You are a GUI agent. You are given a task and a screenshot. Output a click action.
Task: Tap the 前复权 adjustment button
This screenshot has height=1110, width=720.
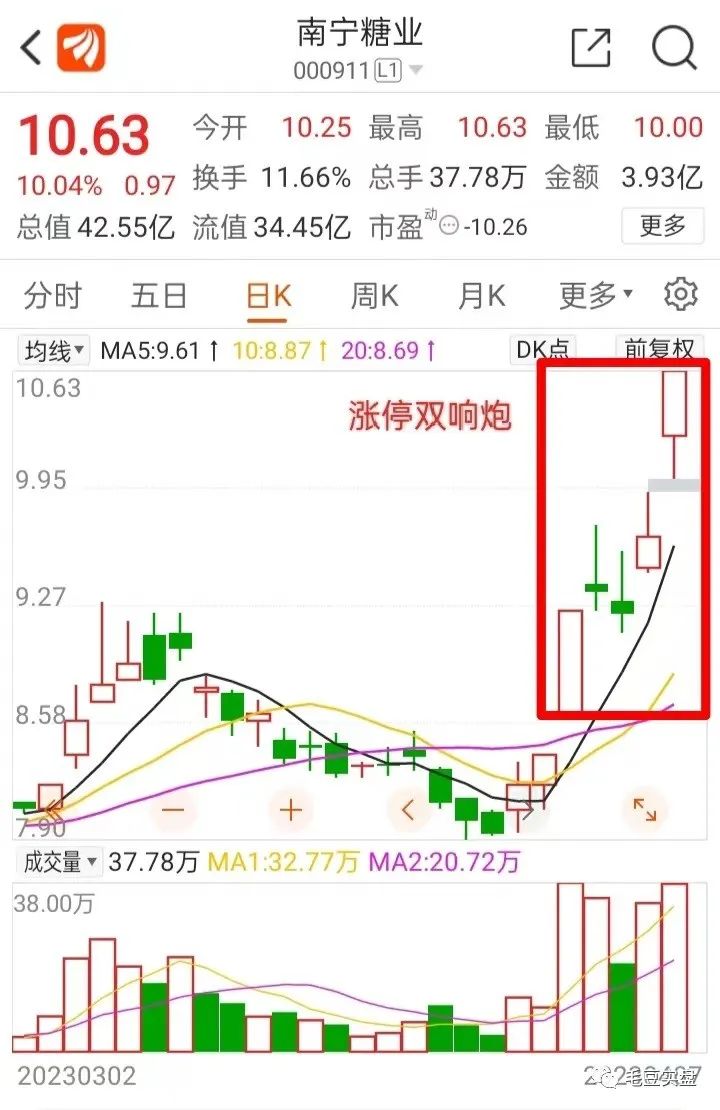[659, 350]
